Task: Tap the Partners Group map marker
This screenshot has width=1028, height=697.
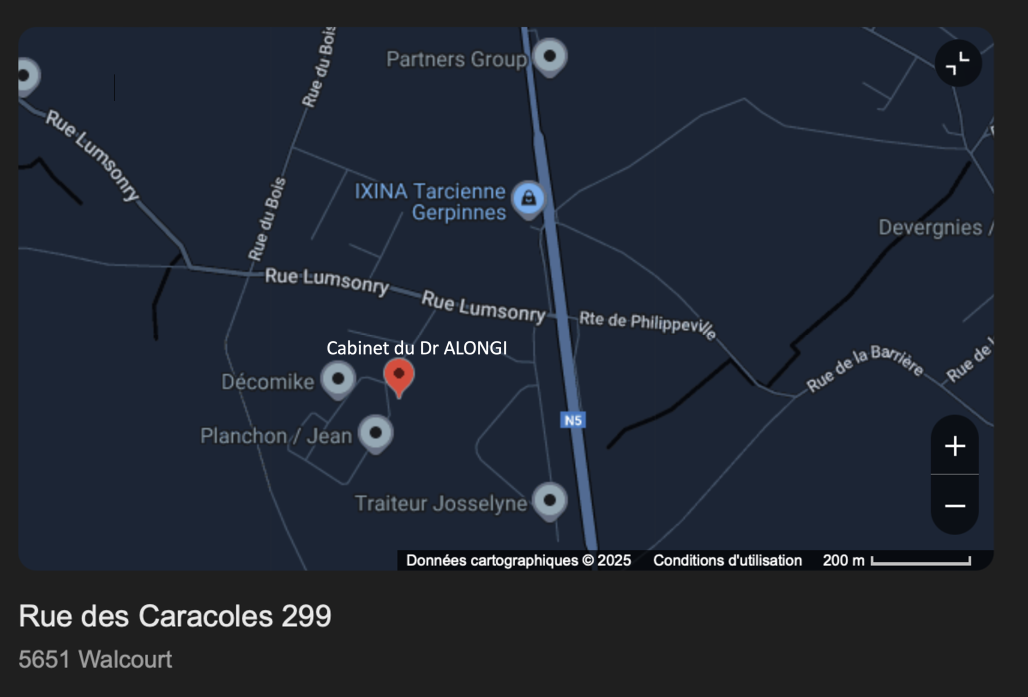Action: pyautogui.click(x=549, y=55)
